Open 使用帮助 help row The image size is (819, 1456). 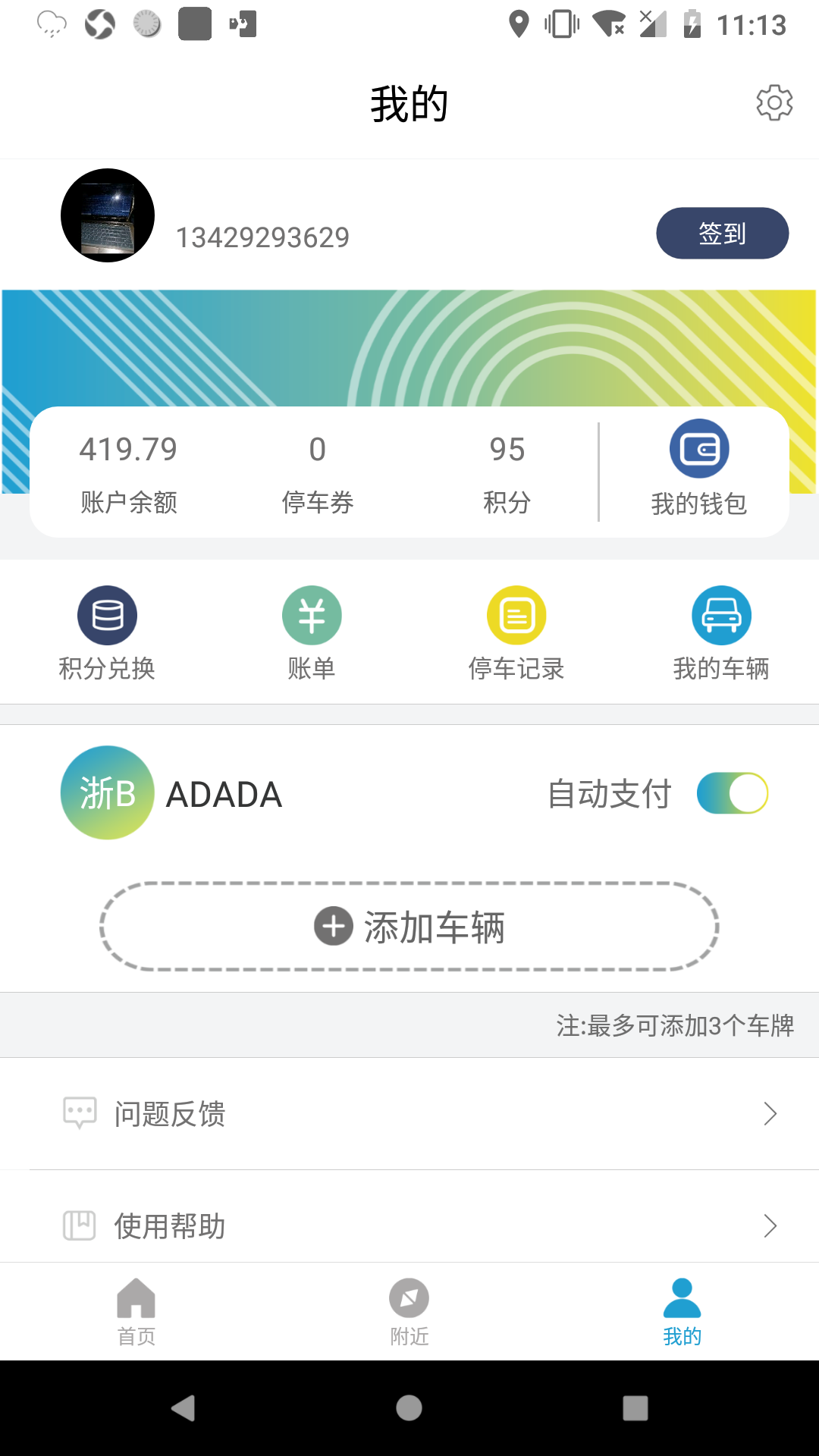[409, 1225]
